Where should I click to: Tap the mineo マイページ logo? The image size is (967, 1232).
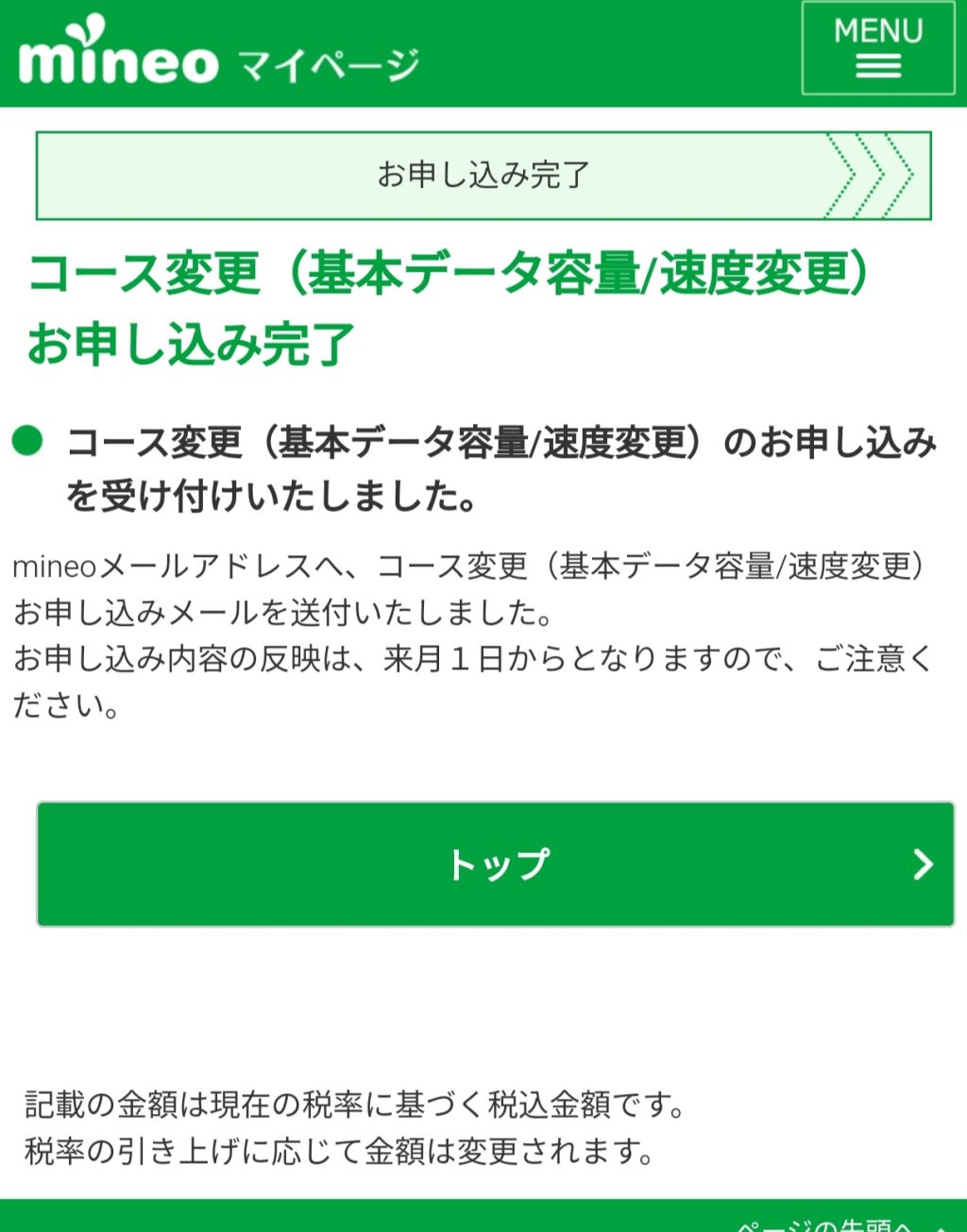coord(217,55)
